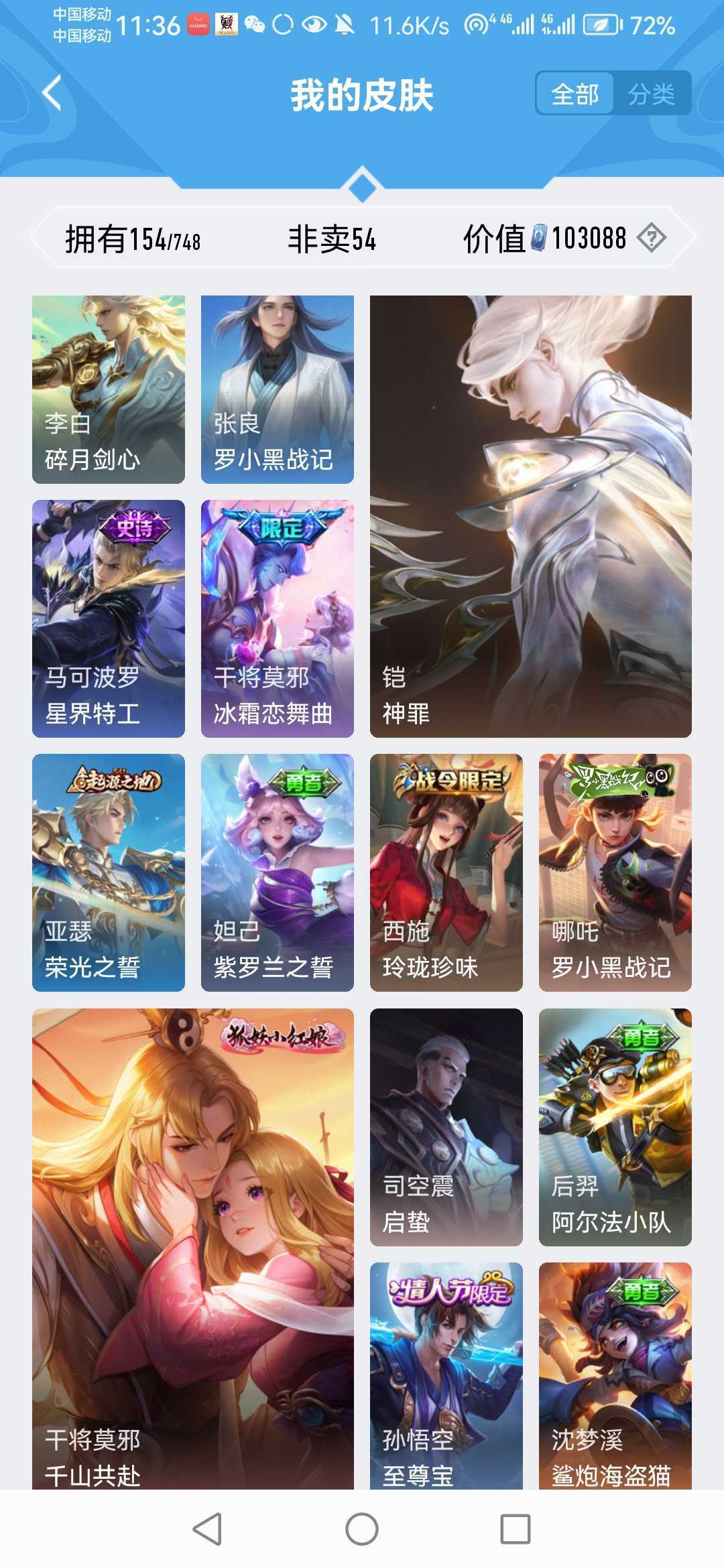Tap the system home button

pos(362,1529)
